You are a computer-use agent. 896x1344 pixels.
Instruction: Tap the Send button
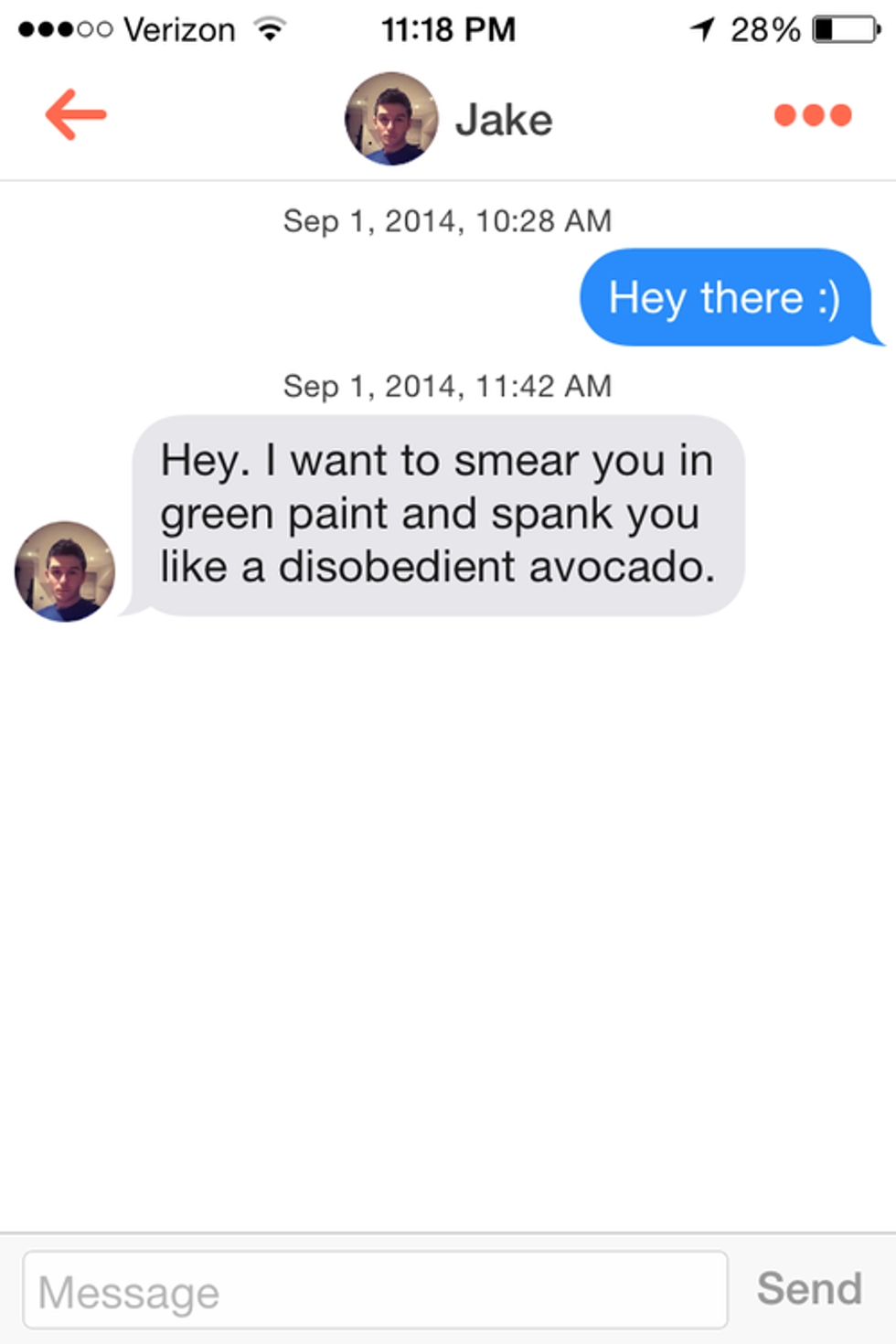(809, 1289)
